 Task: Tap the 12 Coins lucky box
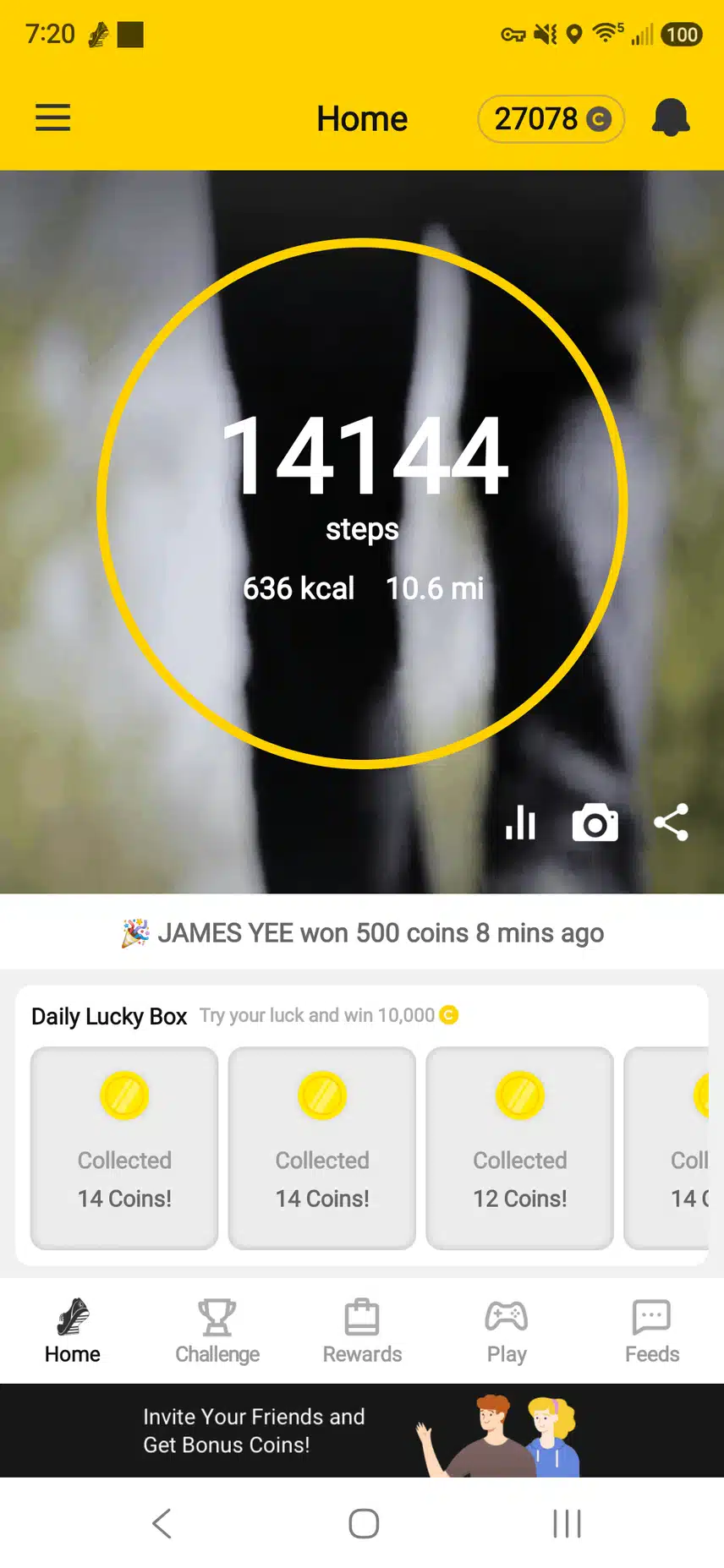(520, 1148)
